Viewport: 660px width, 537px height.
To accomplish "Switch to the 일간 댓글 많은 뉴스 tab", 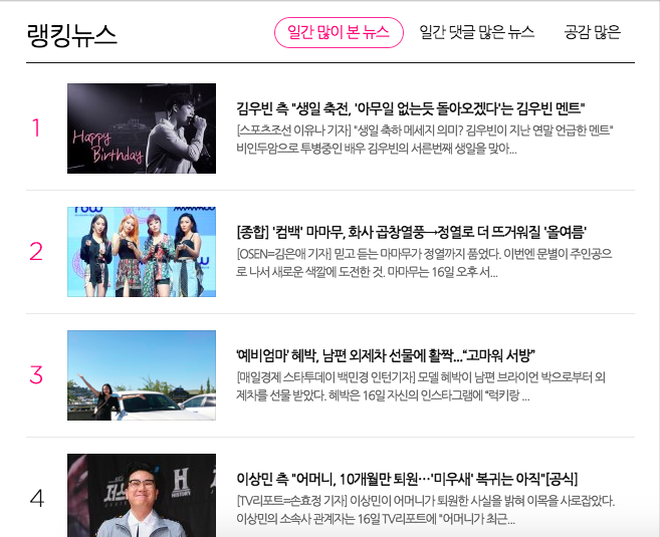I will tap(477, 32).
